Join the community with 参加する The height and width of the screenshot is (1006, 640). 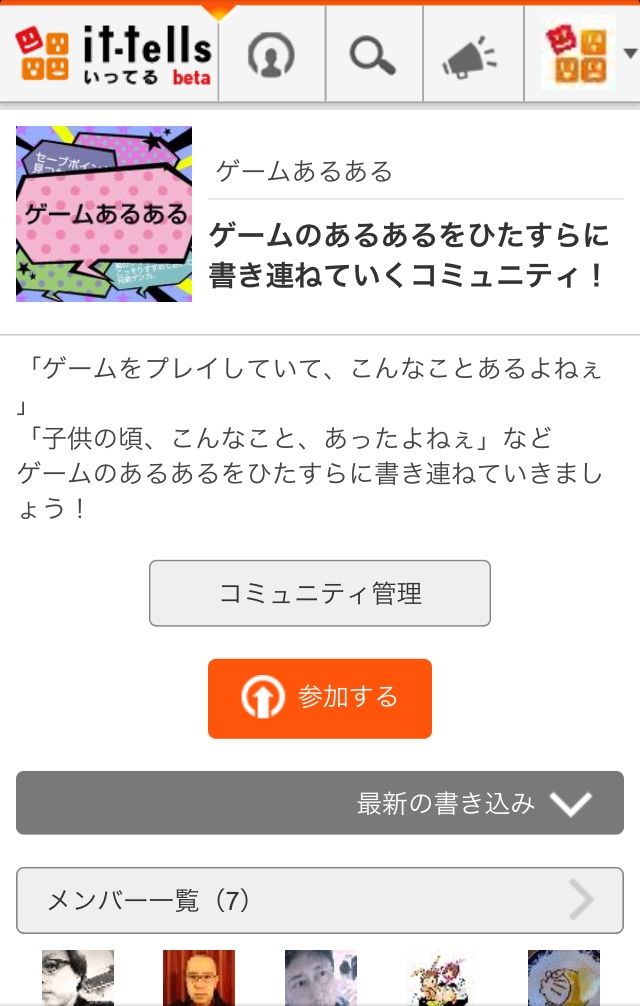point(320,698)
